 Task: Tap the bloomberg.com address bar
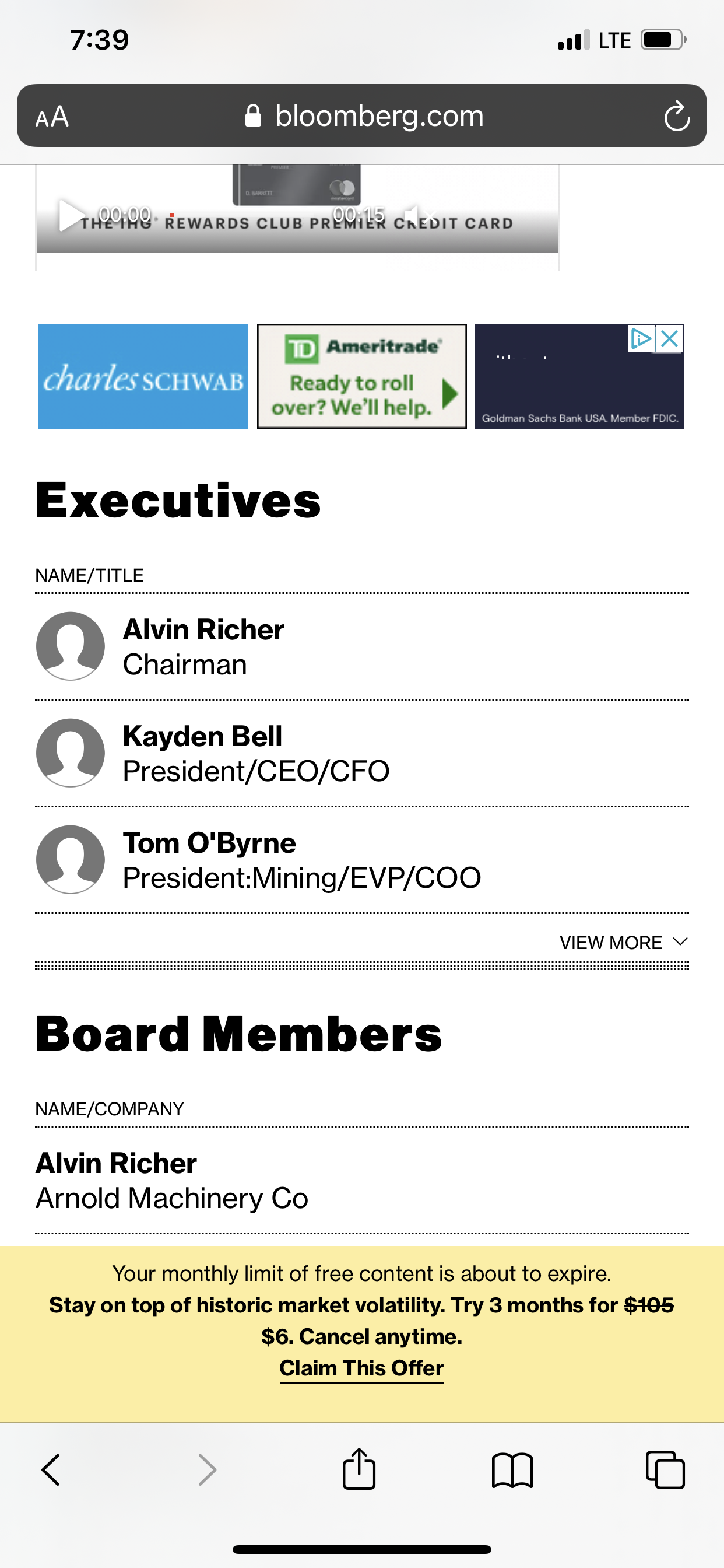[x=364, y=116]
